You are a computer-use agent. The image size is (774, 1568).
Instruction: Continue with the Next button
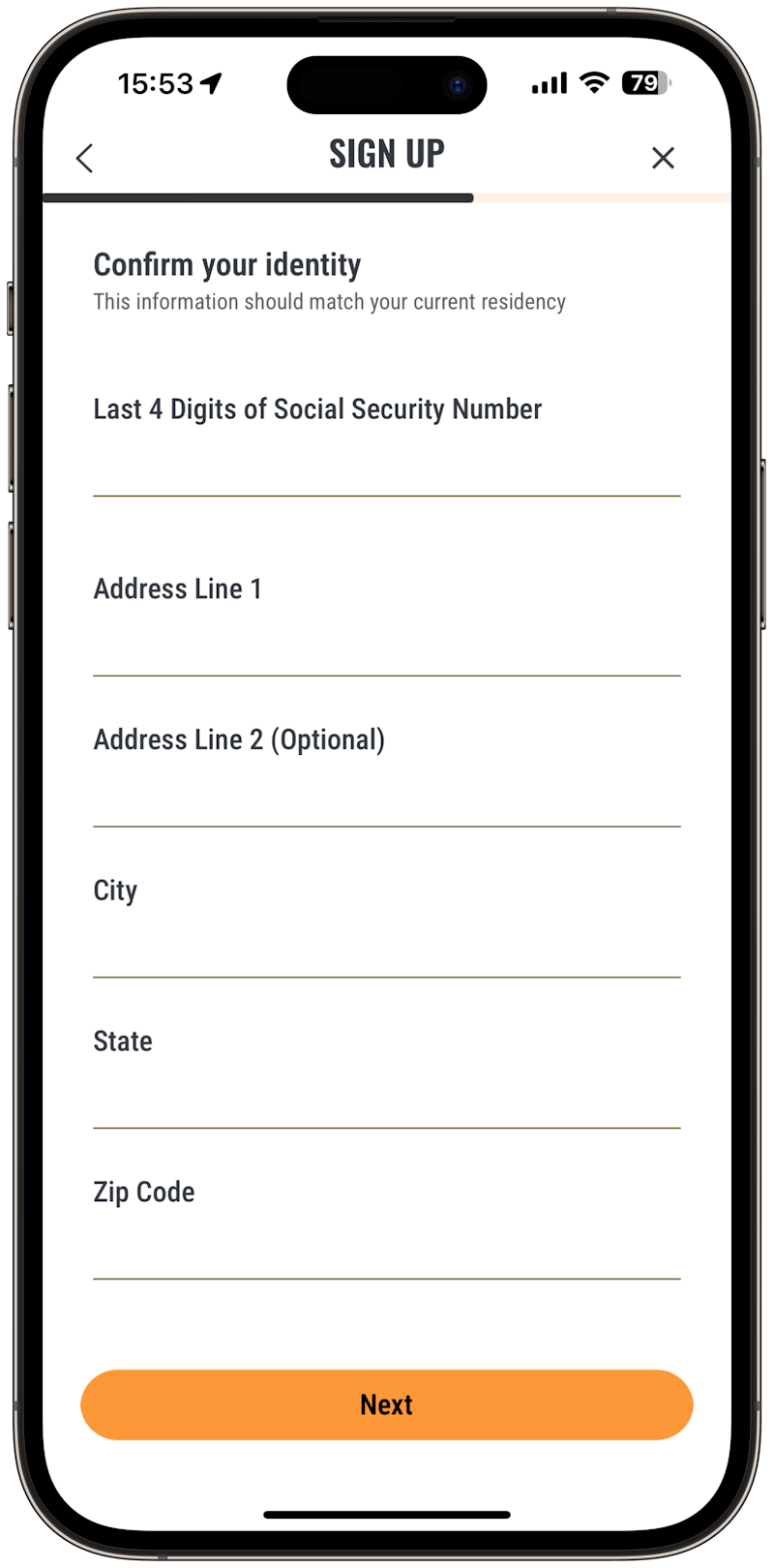[387, 1404]
